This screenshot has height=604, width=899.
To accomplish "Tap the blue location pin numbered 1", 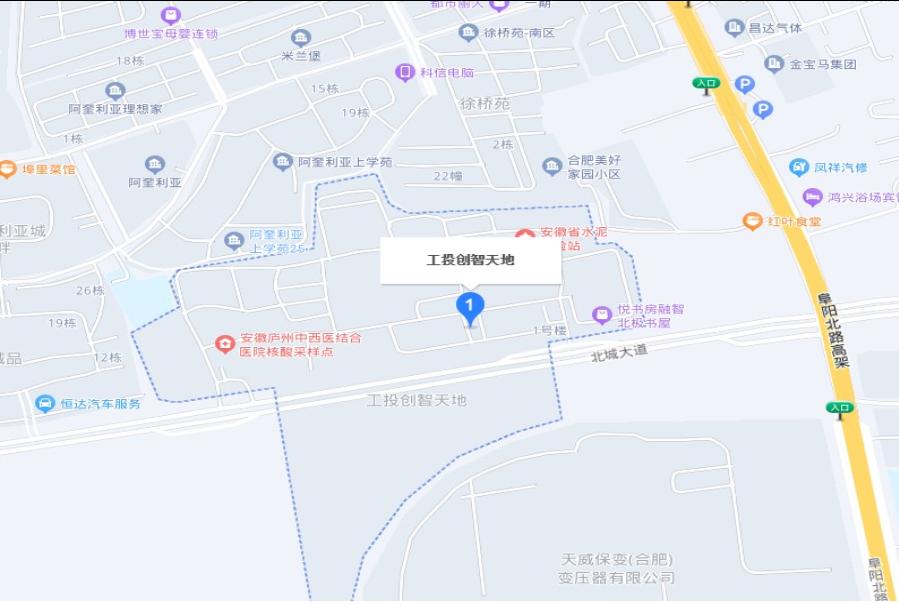I will (470, 306).
